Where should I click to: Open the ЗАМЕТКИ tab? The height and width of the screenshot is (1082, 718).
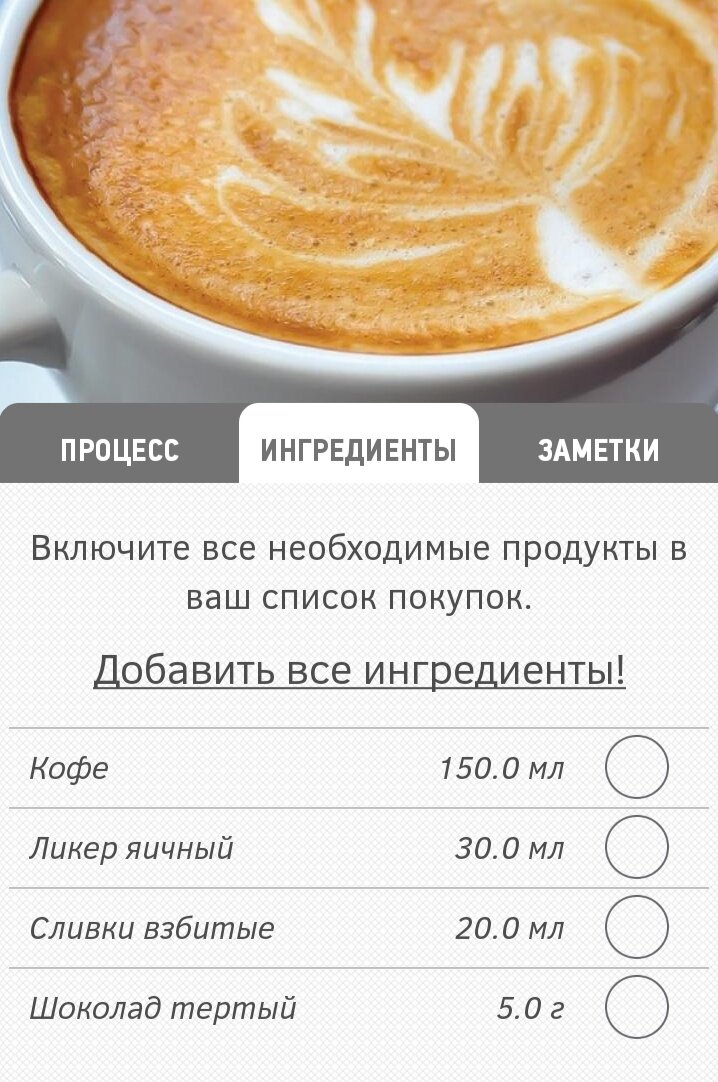[598, 450]
